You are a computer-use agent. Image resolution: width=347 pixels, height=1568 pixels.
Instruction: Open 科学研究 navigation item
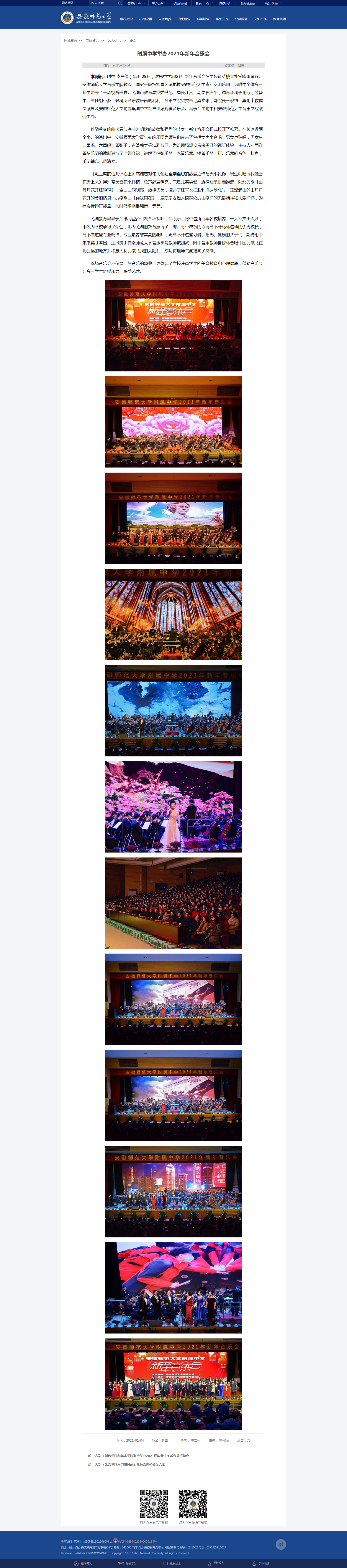(x=203, y=19)
